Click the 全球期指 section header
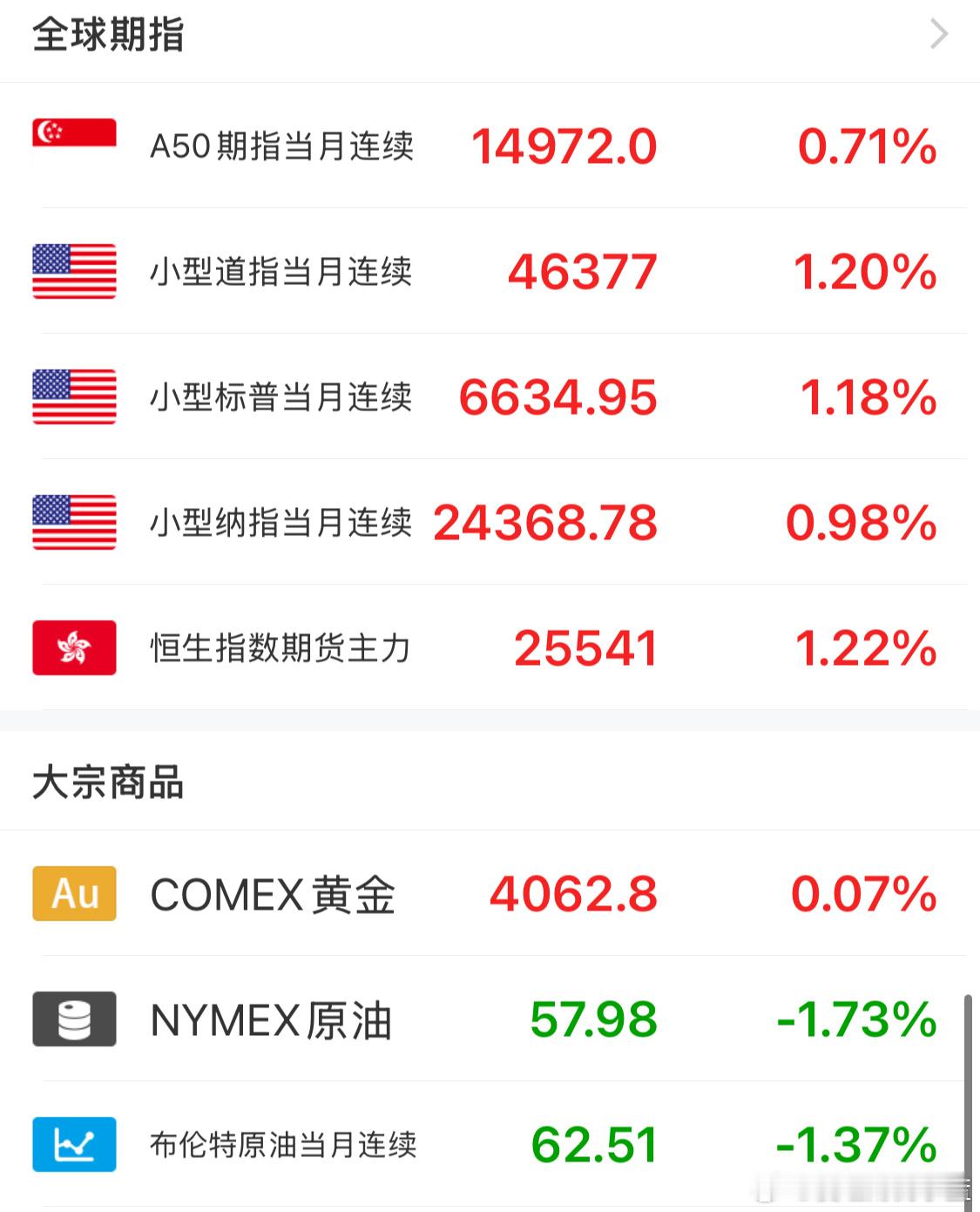Image resolution: width=980 pixels, height=1212 pixels. [x=106, y=35]
